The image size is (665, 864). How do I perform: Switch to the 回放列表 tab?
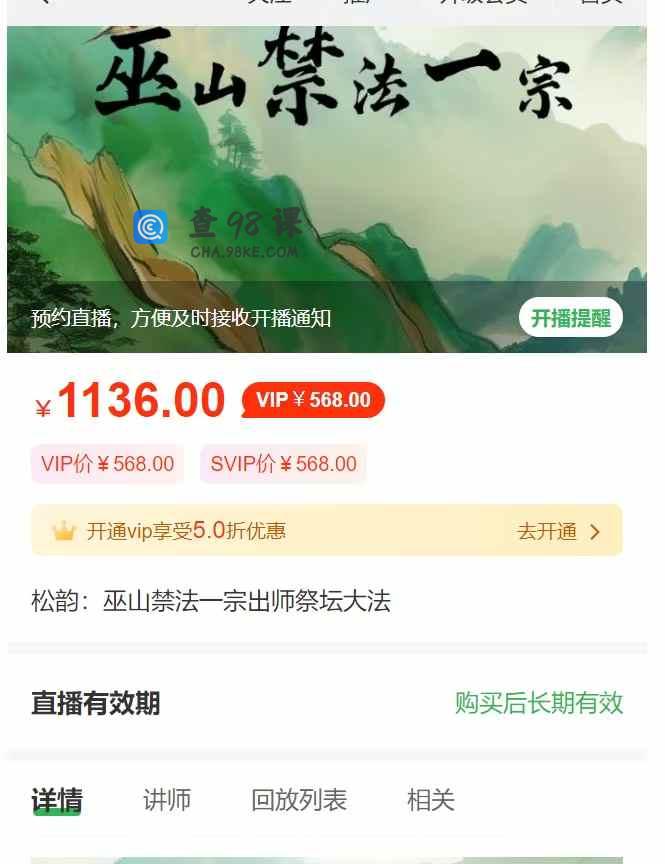tap(299, 800)
